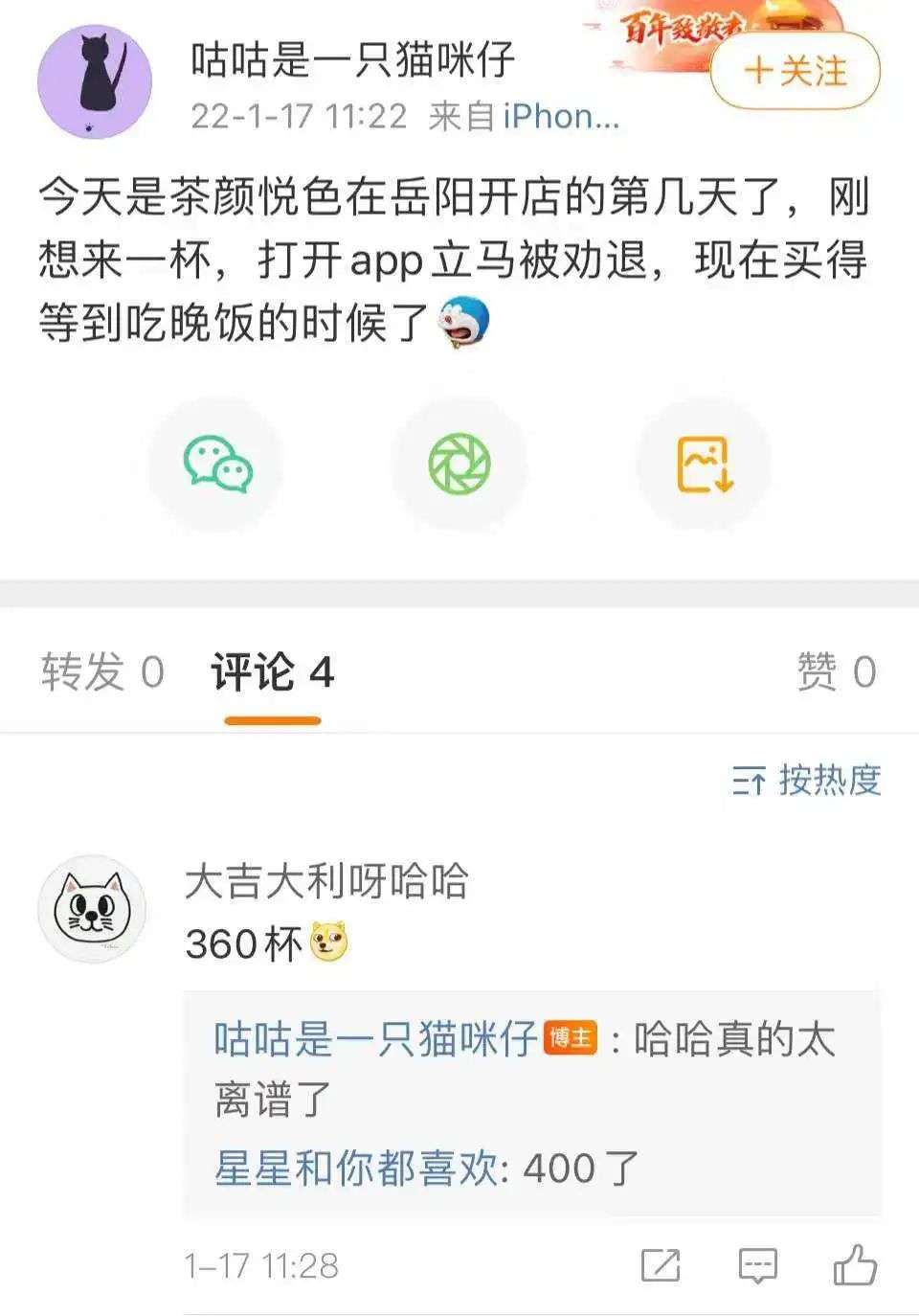Follow 咕咕是一只猫咪仔 with the 关注 button

pyautogui.click(x=795, y=71)
